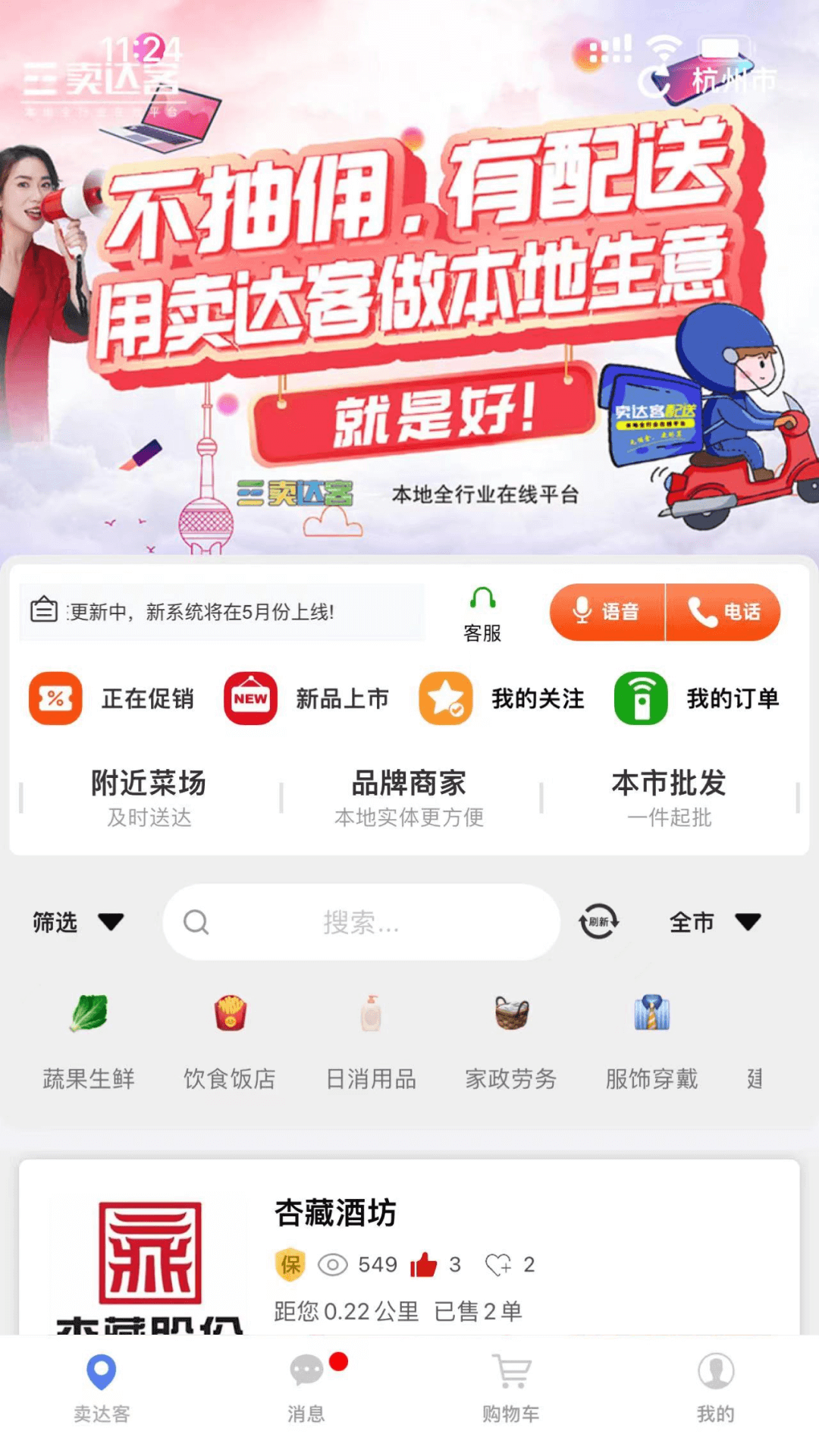Tap the 刷新 refresh icon

click(599, 921)
